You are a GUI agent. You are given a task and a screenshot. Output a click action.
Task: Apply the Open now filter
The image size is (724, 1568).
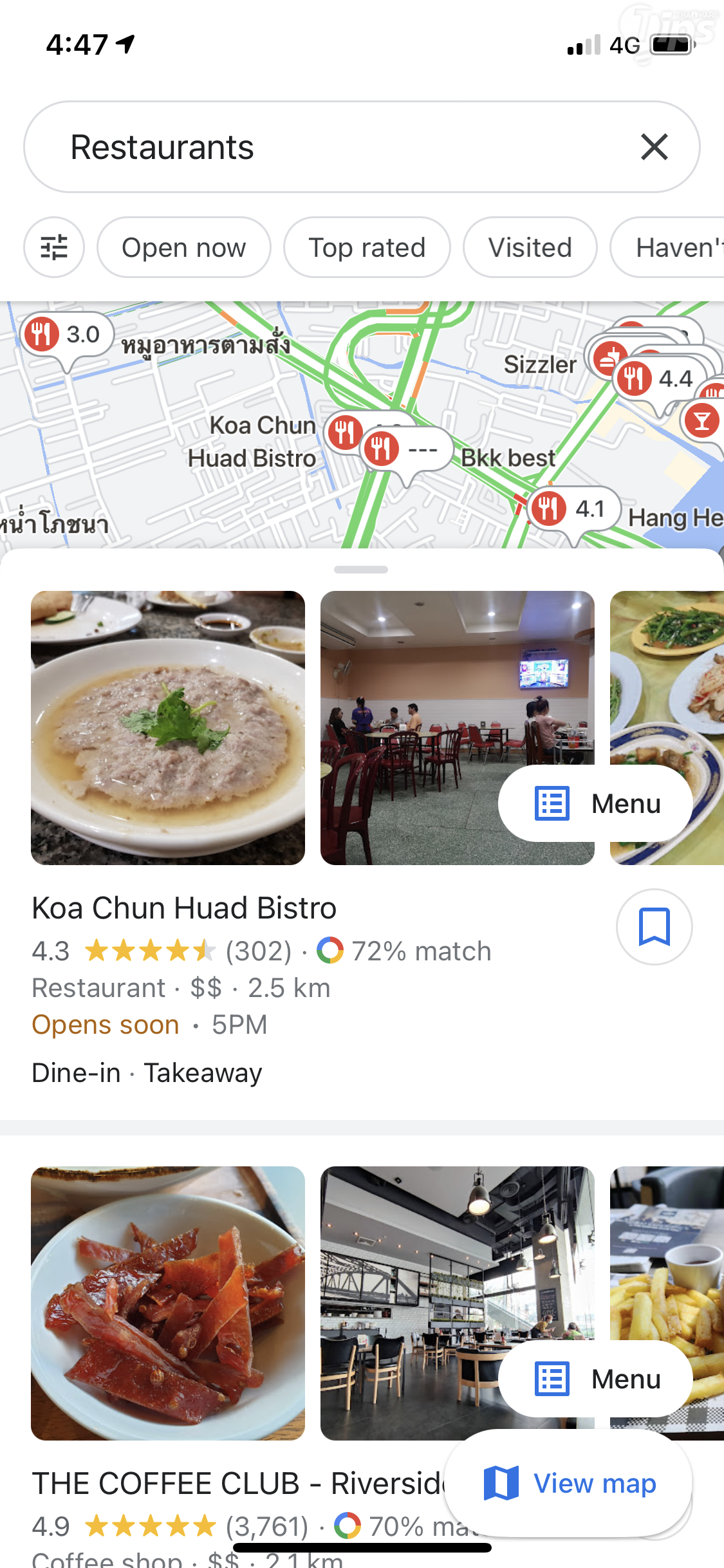point(183,247)
